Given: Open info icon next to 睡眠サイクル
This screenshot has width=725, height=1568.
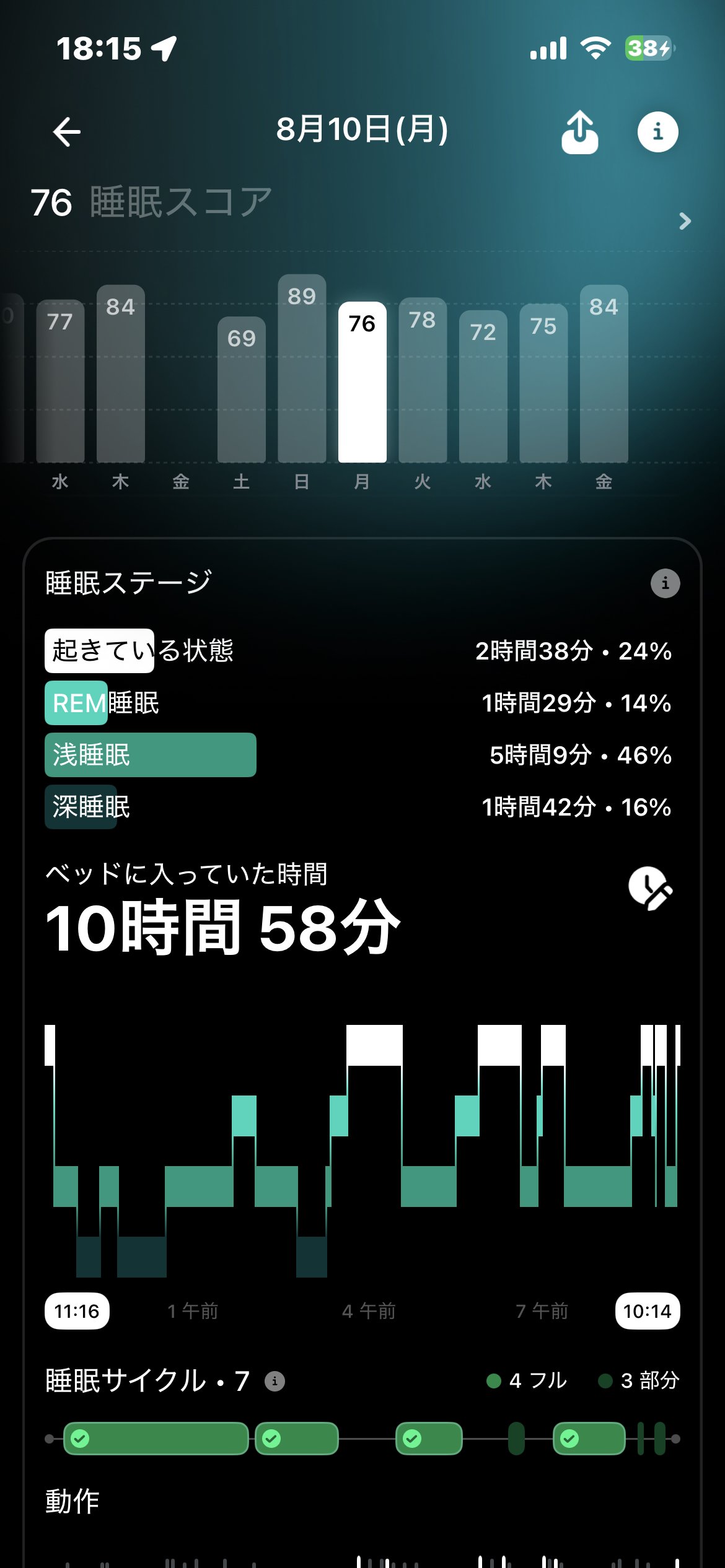Looking at the screenshot, I should (275, 1381).
